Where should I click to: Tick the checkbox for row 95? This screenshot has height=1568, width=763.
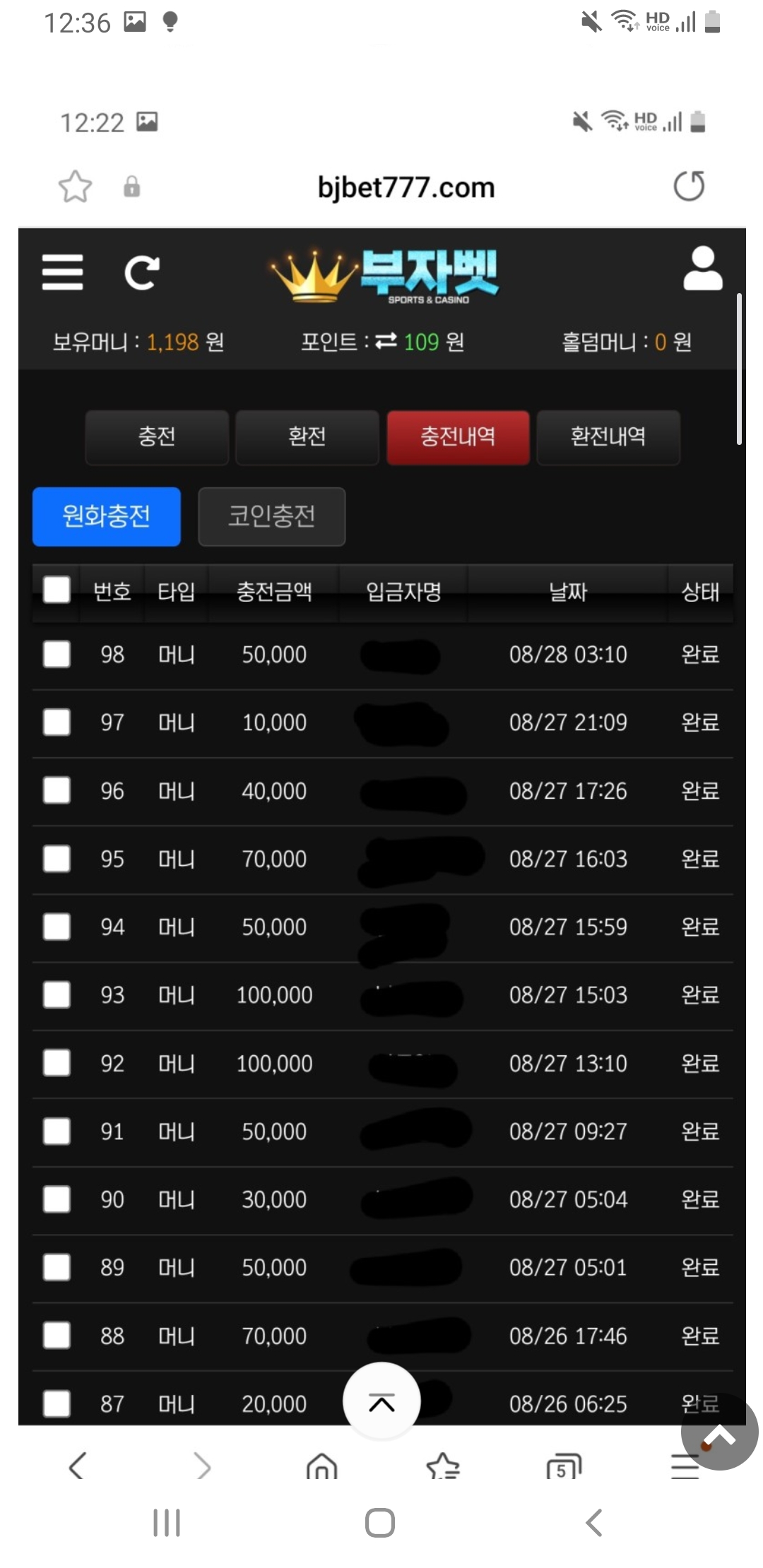point(57,859)
